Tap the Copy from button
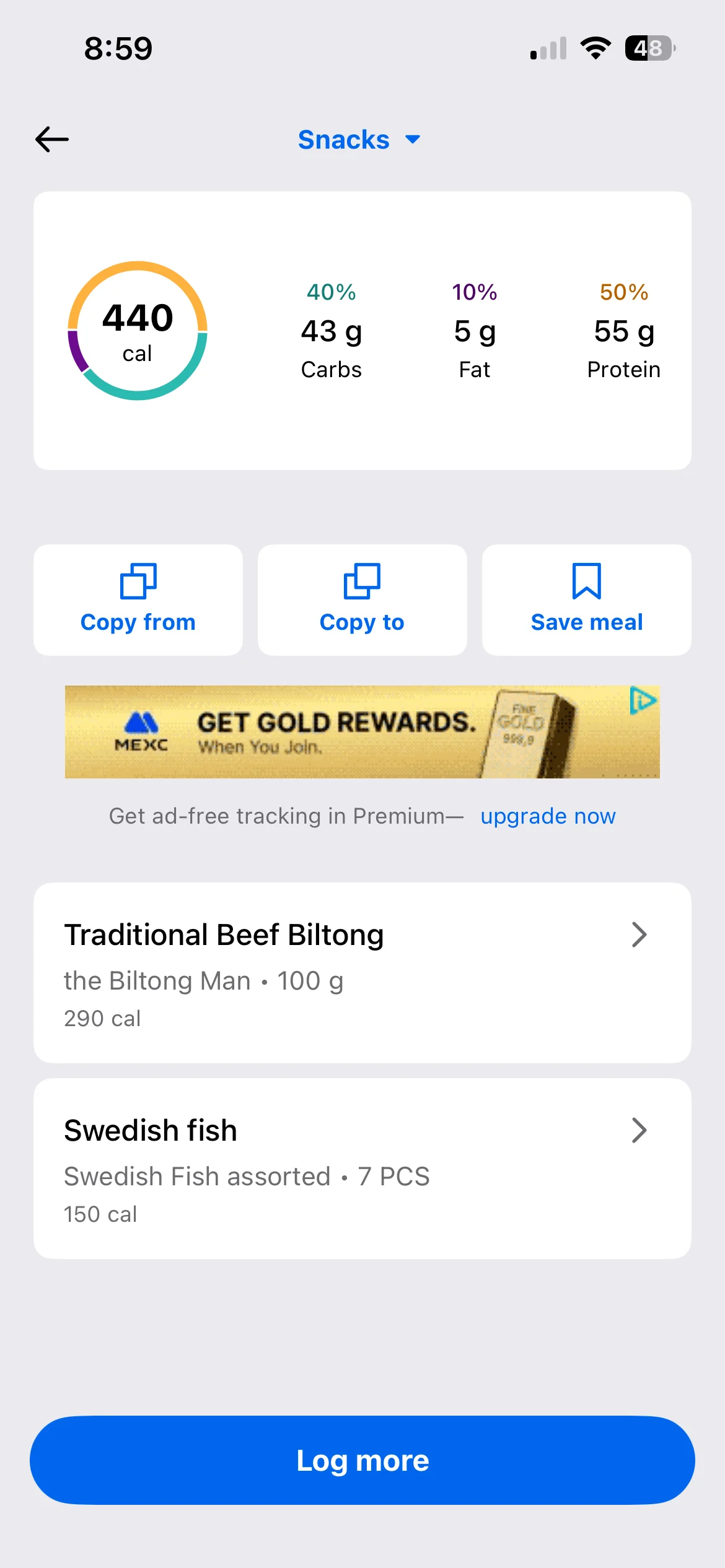This screenshot has width=725, height=1568. coord(138,599)
